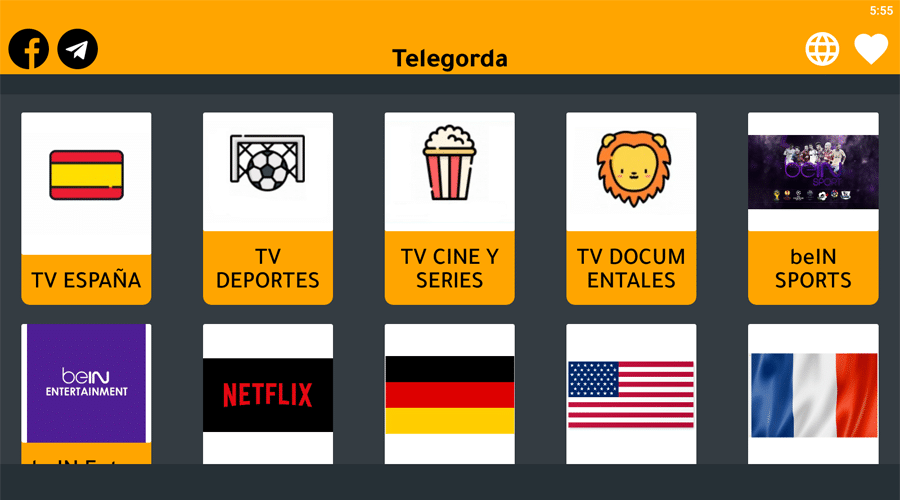Open the TV ESPAÑA category
Image resolution: width=900 pixels, height=500 pixels.
[86, 208]
